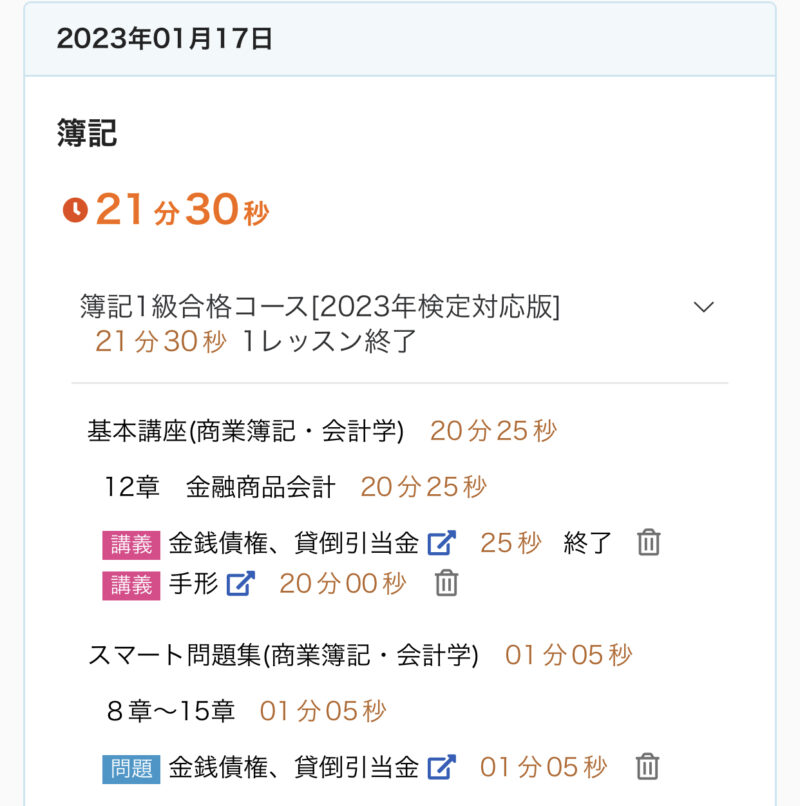Open external link for 講義 金銭債権、貸倒引当金
The height and width of the screenshot is (806, 800).
point(441,544)
